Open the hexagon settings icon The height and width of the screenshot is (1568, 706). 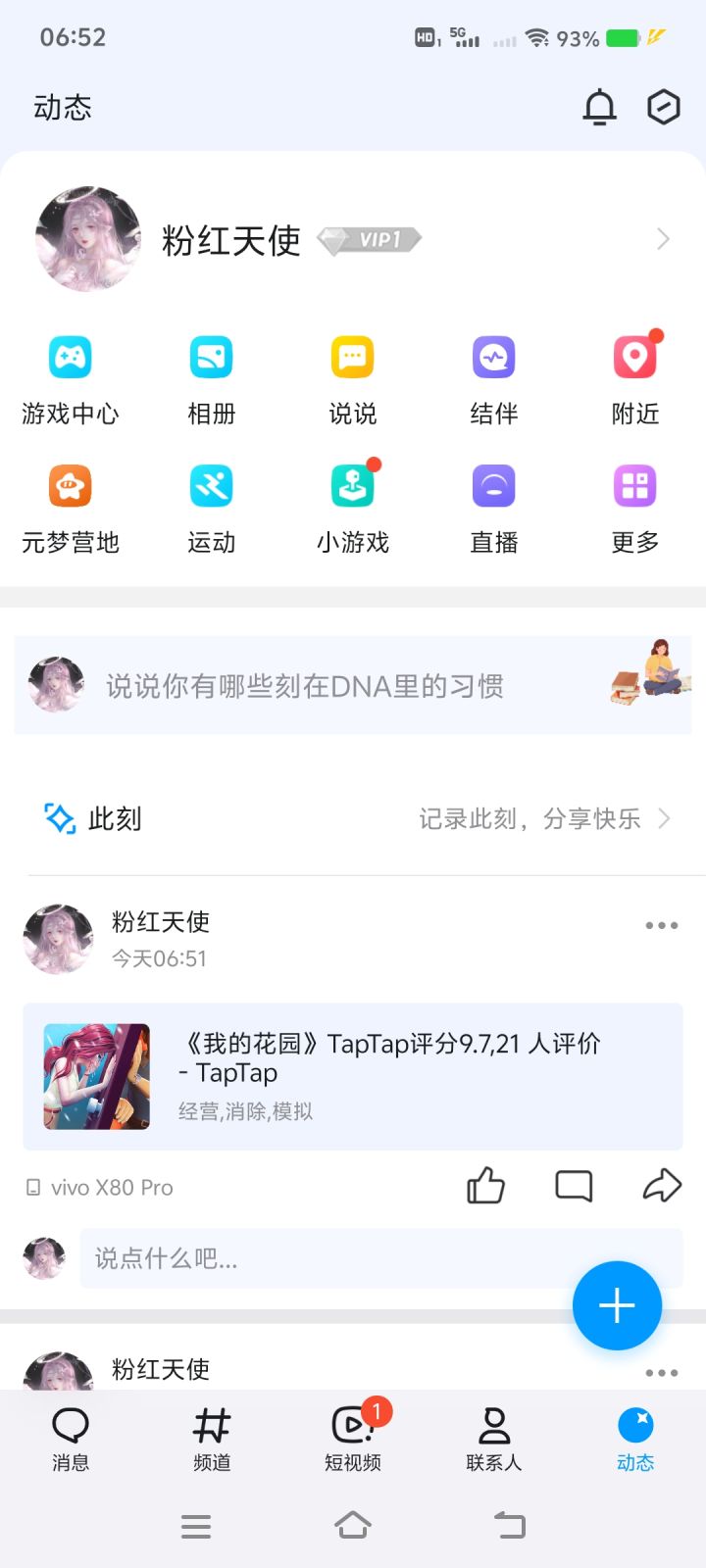pos(664,107)
